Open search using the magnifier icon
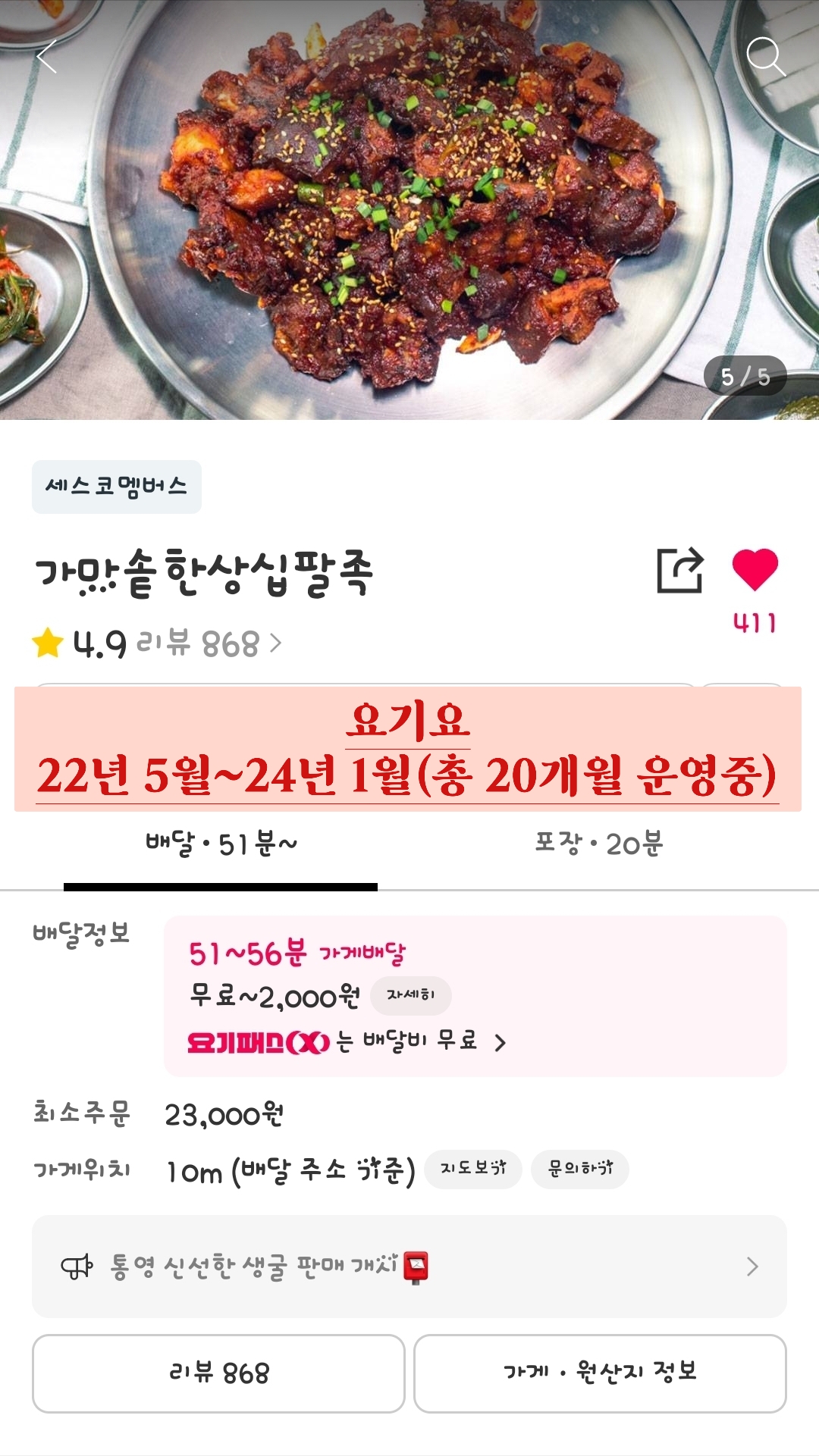 (x=765, y=57)
